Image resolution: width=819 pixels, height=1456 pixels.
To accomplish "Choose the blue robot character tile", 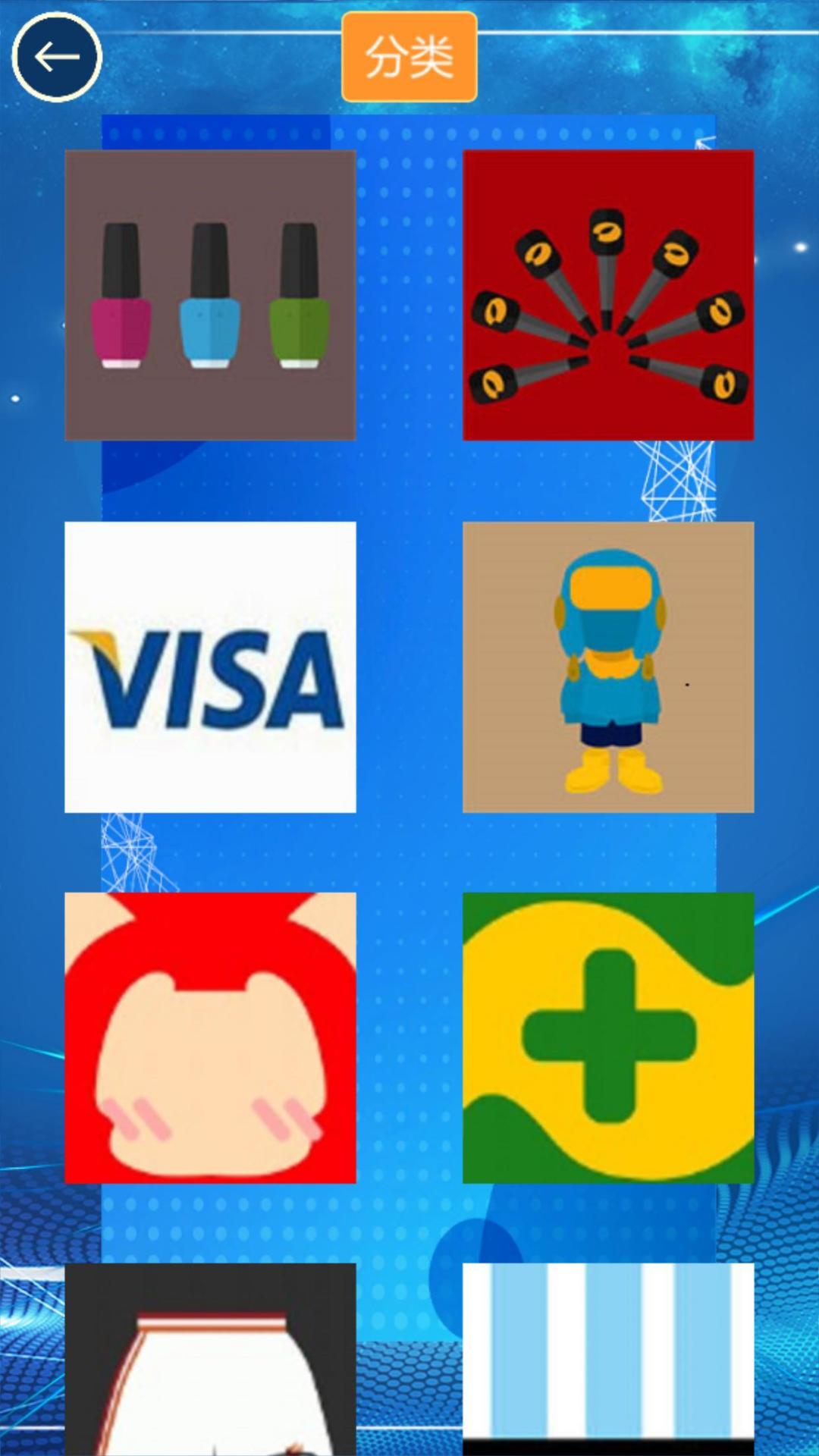I will (x=608, y=667).
